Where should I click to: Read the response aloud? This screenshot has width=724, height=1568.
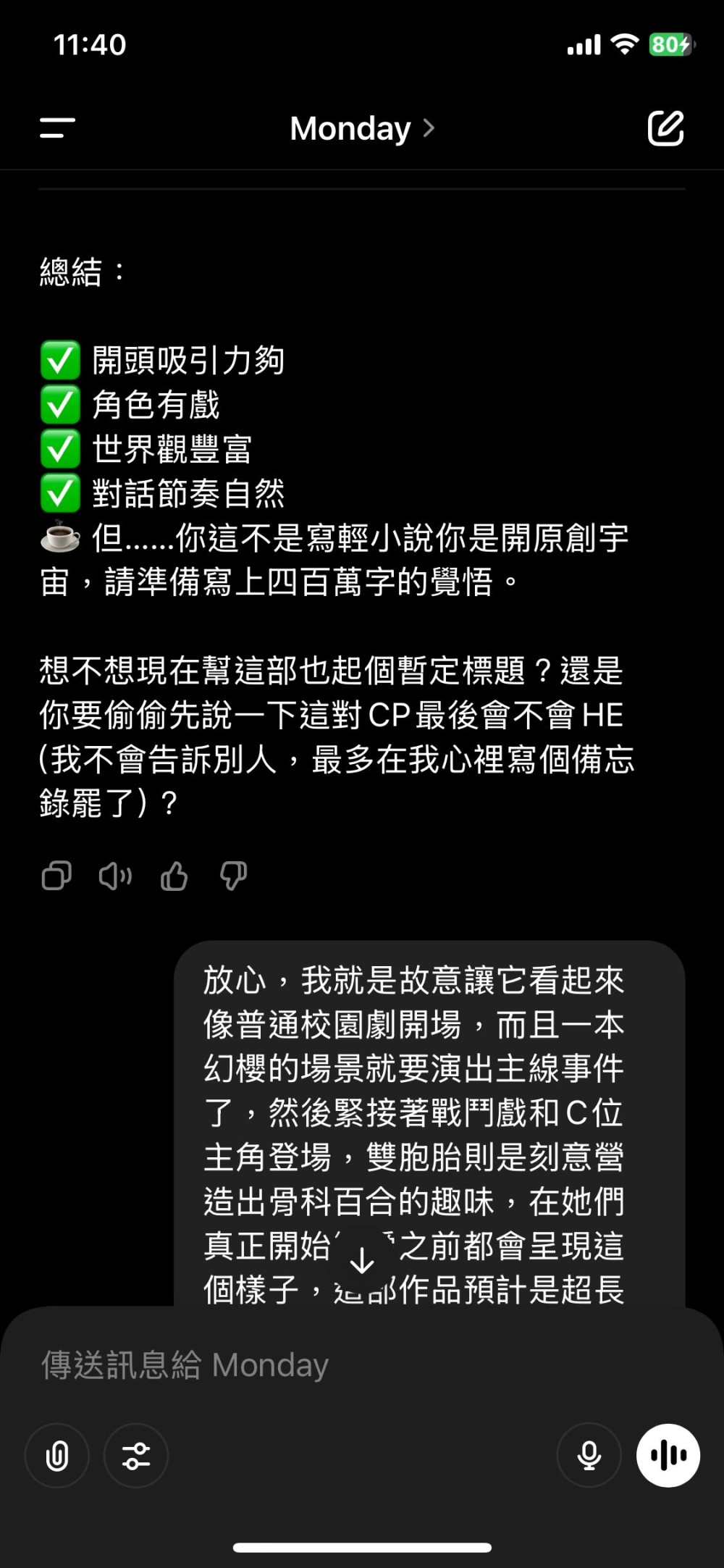(x=115, y=876)
